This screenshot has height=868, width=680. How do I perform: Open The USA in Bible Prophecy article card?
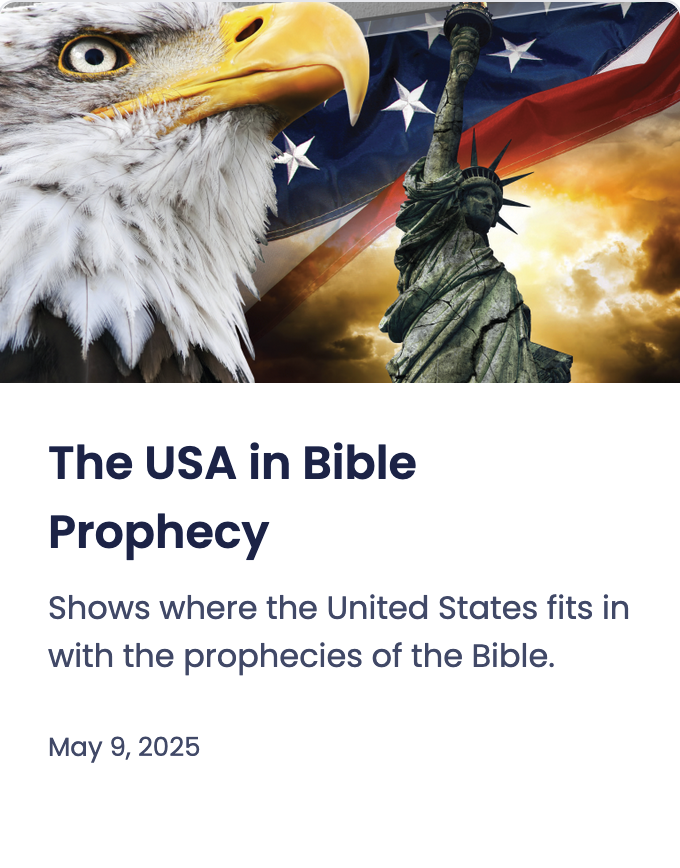tap(232, 497)
